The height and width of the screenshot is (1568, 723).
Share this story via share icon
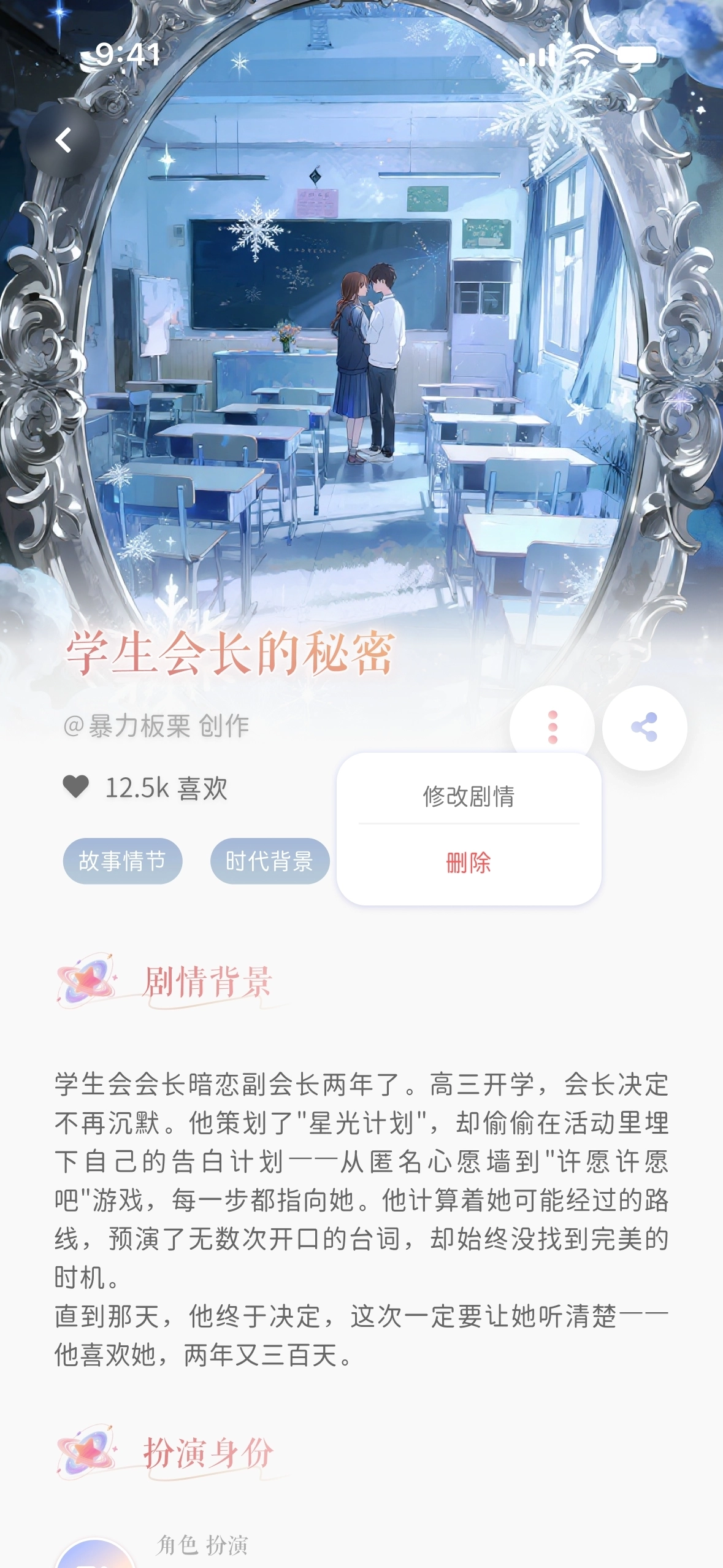(x=644, y=728)
